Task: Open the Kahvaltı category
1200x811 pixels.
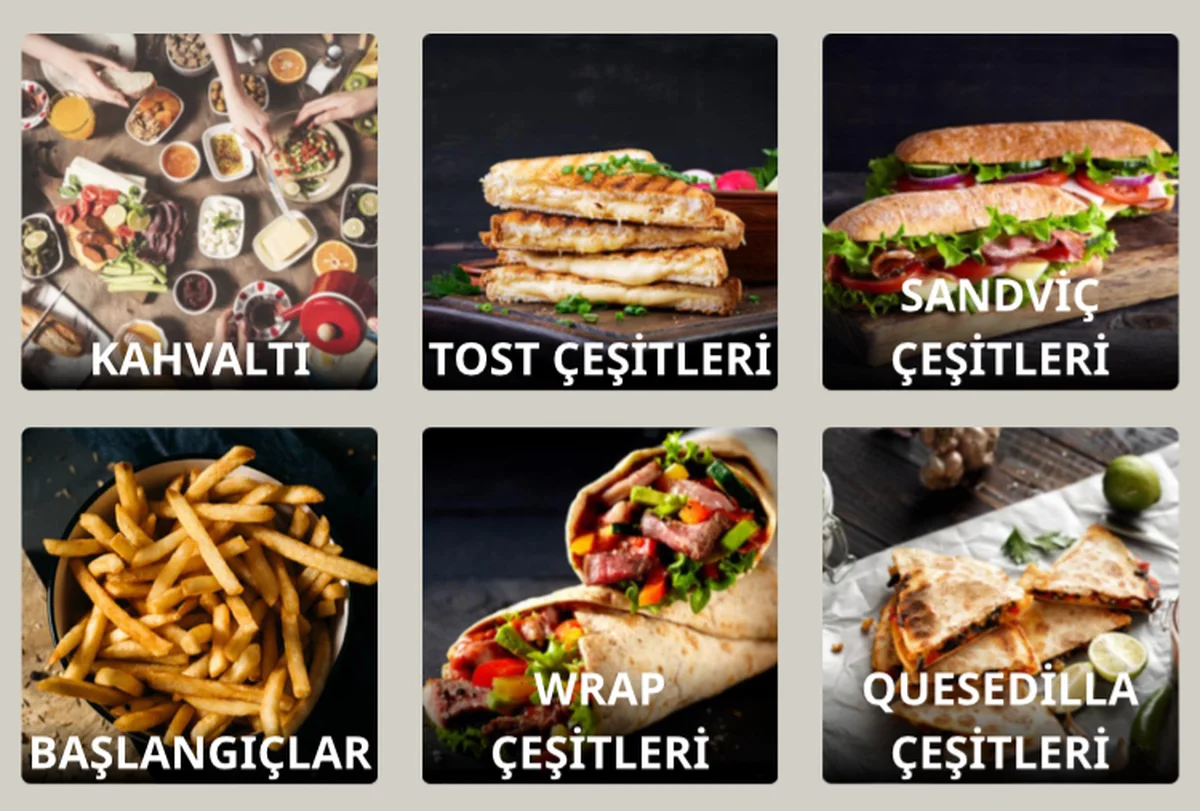Action: click(x=199, y=212)
